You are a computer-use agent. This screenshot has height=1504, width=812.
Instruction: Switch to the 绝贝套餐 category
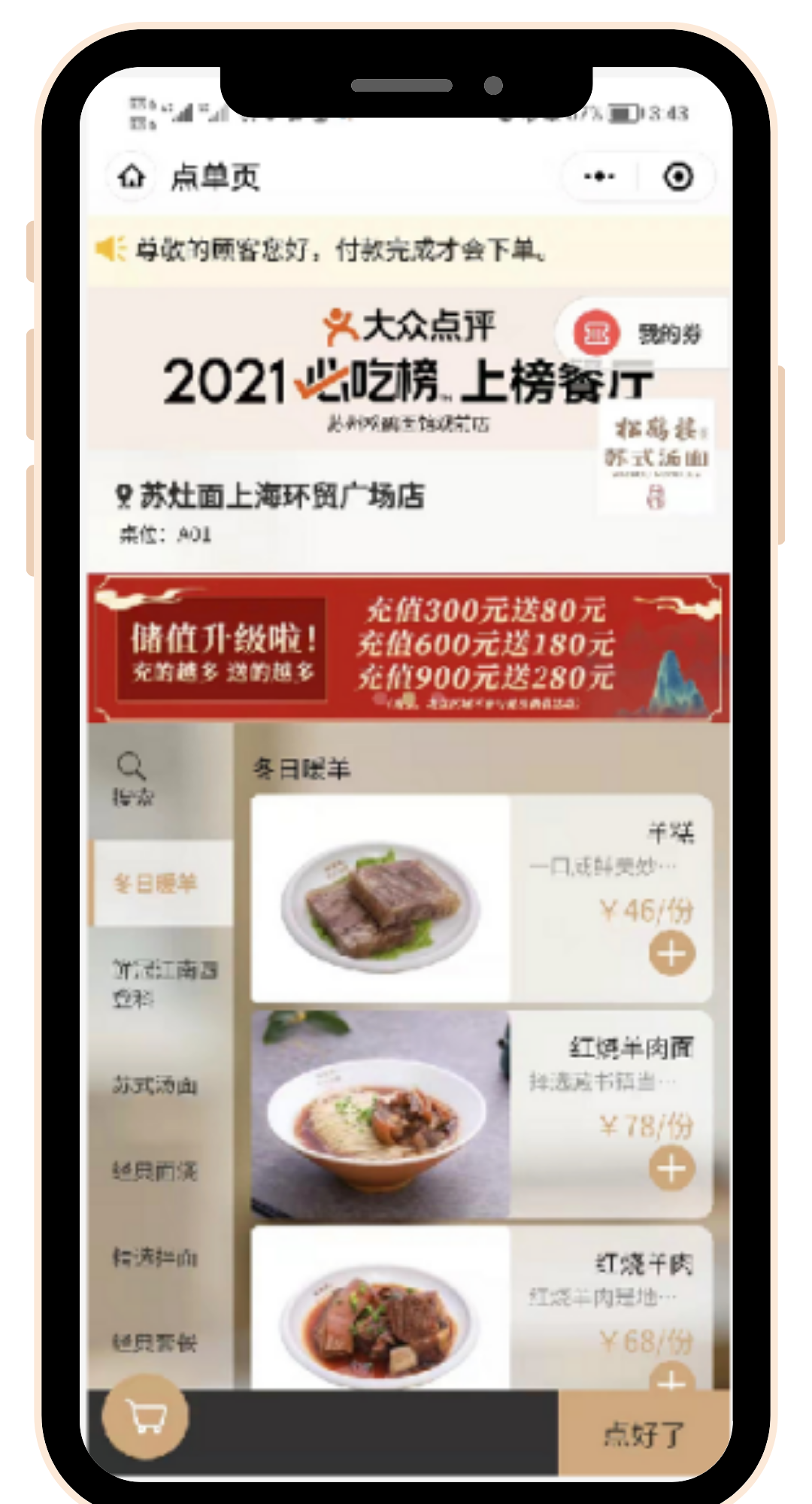(155, 1342)
